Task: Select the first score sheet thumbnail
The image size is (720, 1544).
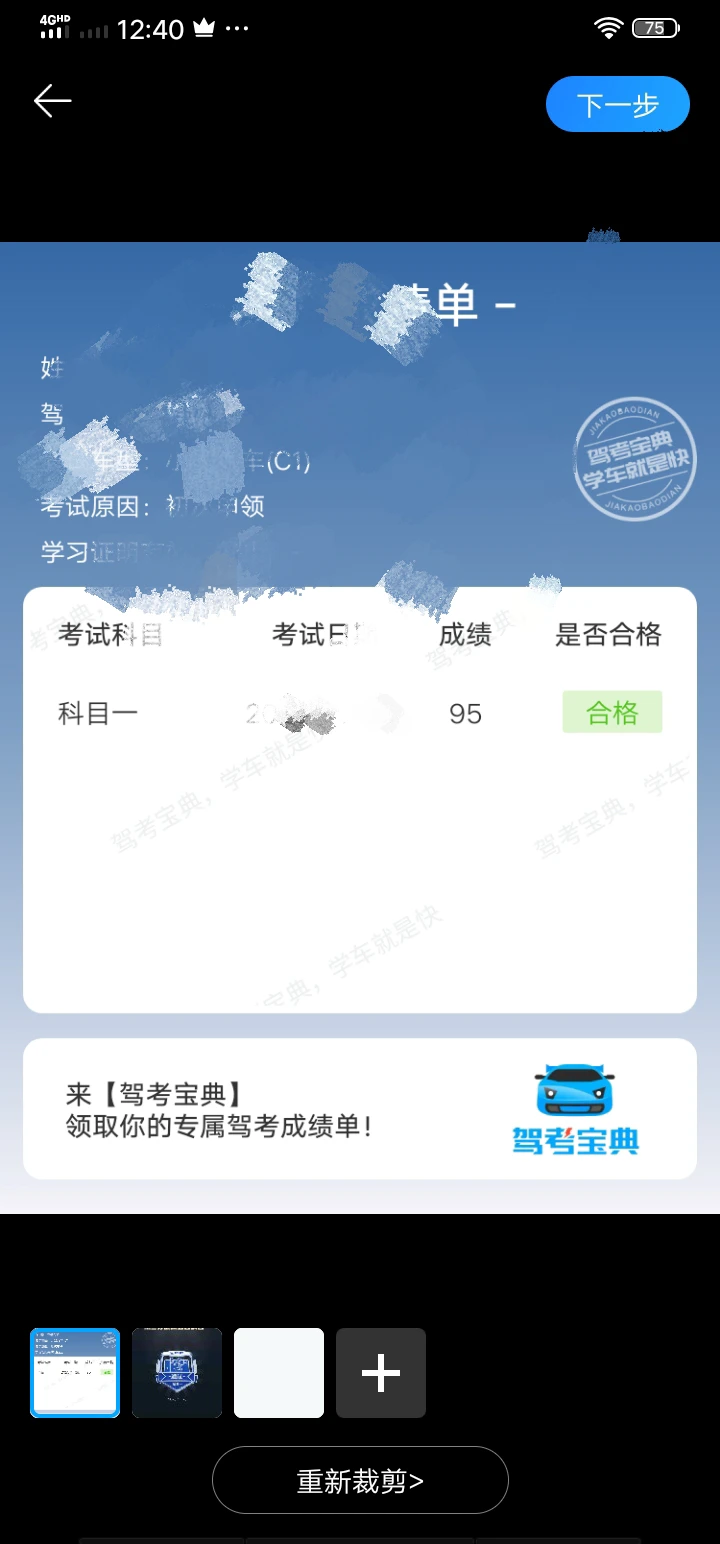Action: [x=75, y=1373]
